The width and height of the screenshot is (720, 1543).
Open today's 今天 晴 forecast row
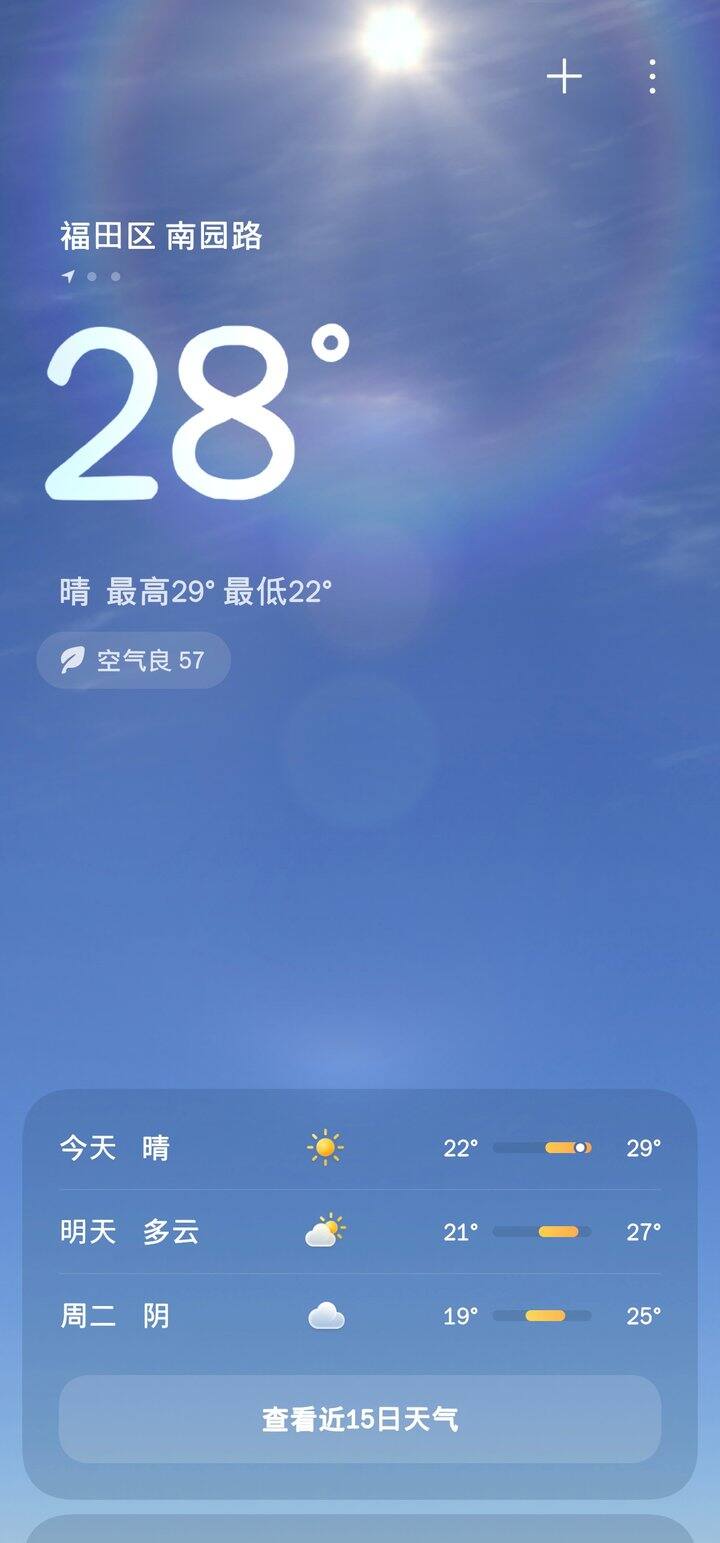[x=360, y=1148]
